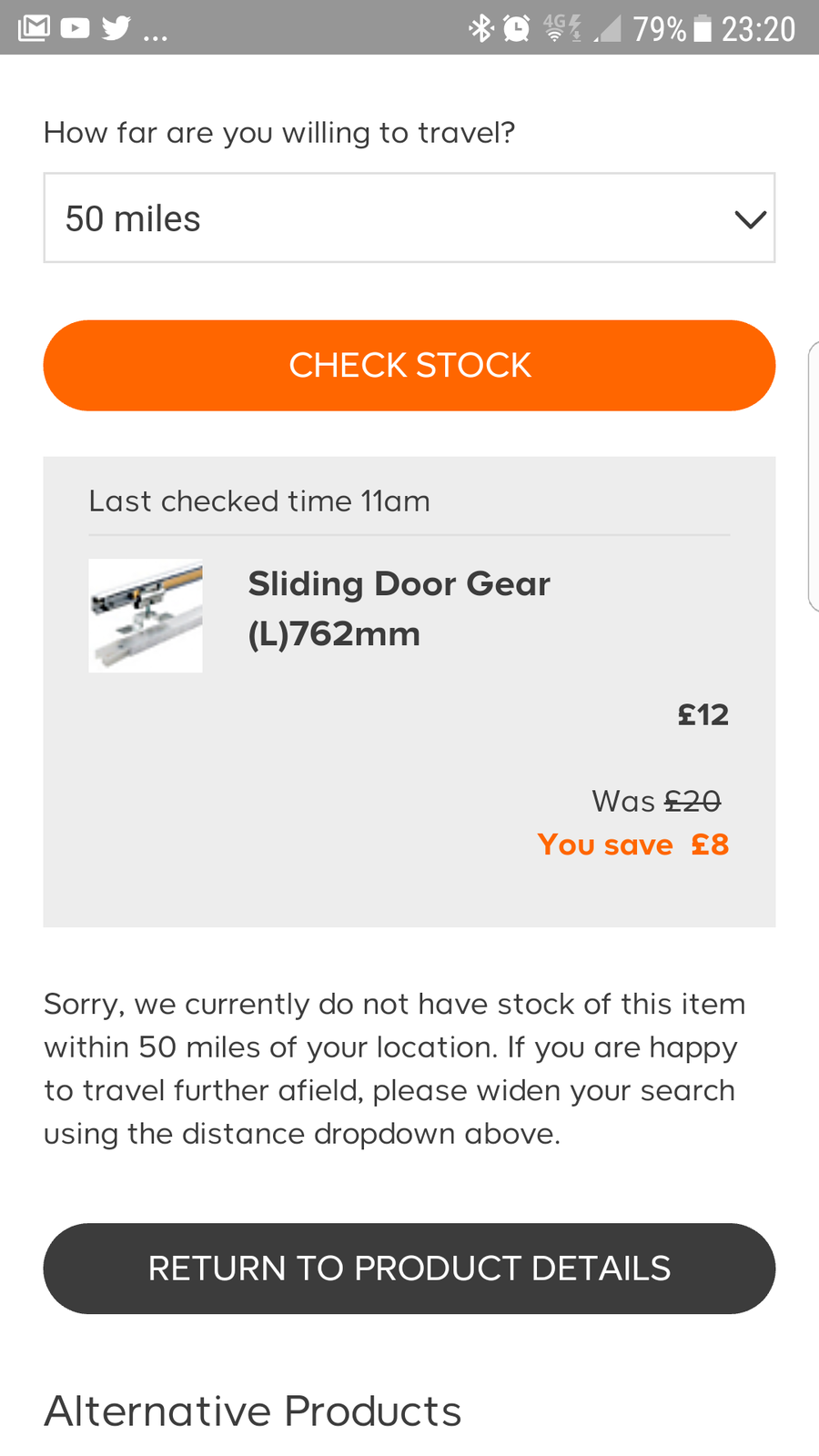This screenshot has width=819, height=1456.
Task: Tap the Check Stock button
Action: pyautogui.click(x=409, y=365)
